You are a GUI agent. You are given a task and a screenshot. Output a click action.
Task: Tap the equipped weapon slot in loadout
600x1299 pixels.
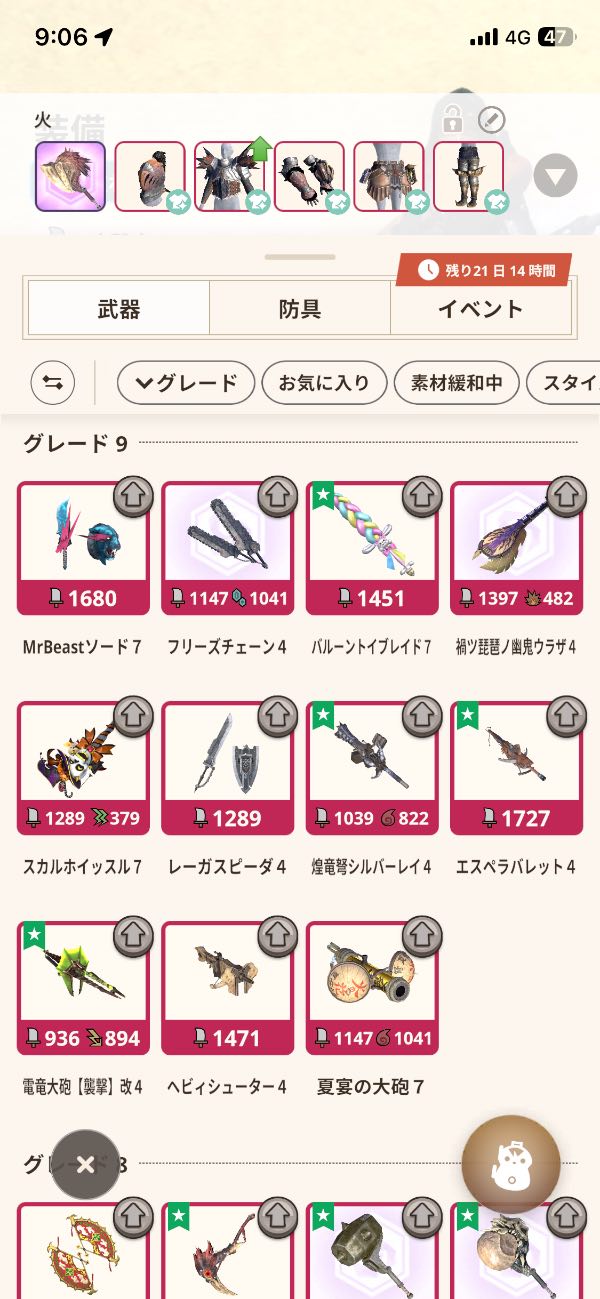click(70, 176)
